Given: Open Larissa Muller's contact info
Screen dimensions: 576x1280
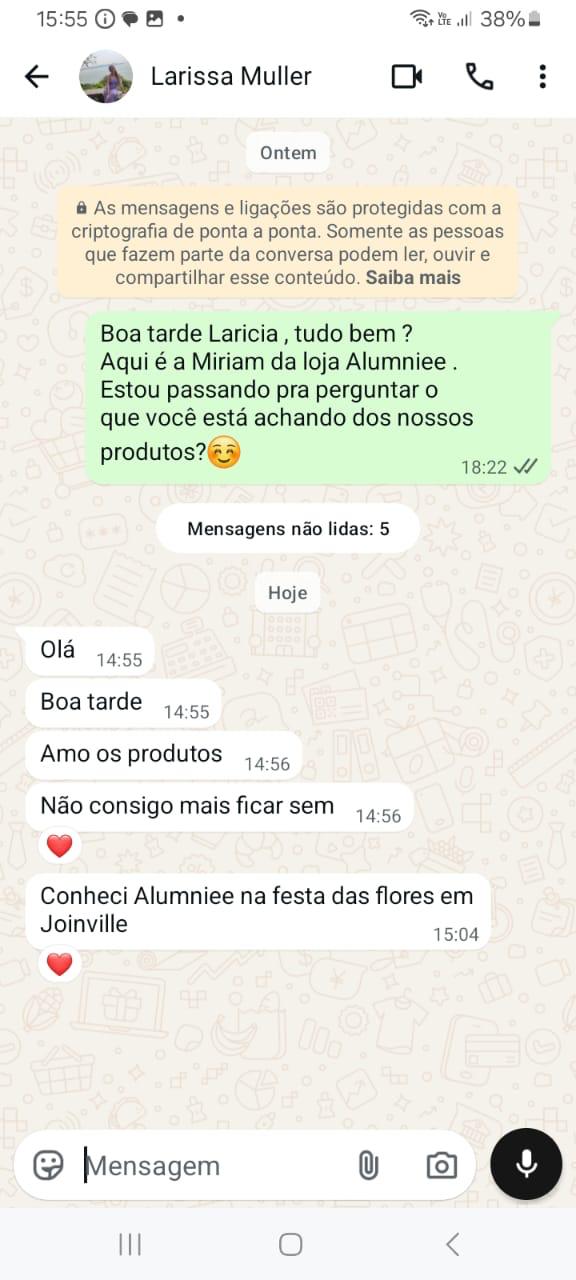Looking at the screenshot, I should [x=231, y=77].
